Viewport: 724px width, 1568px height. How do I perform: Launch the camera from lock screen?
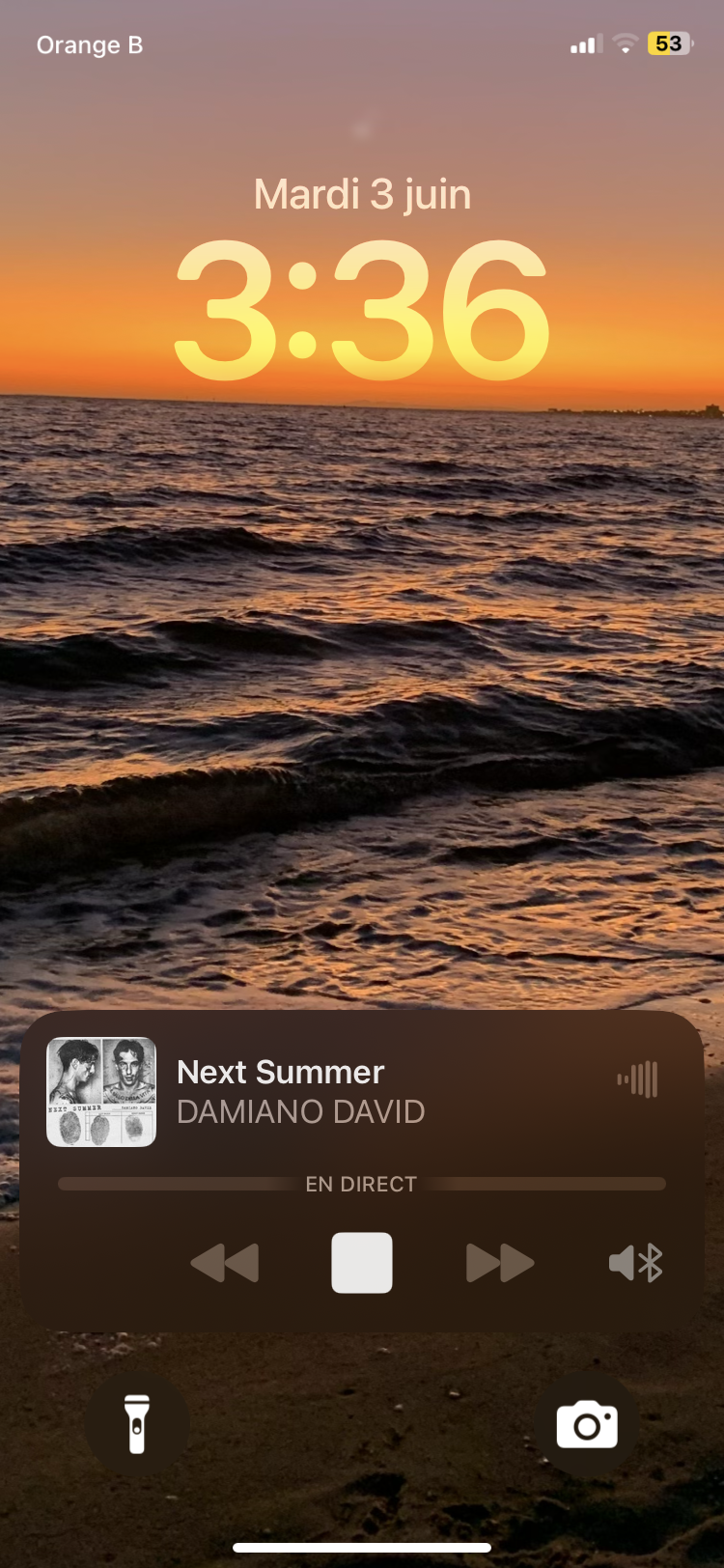click(x=587, y=1424)
